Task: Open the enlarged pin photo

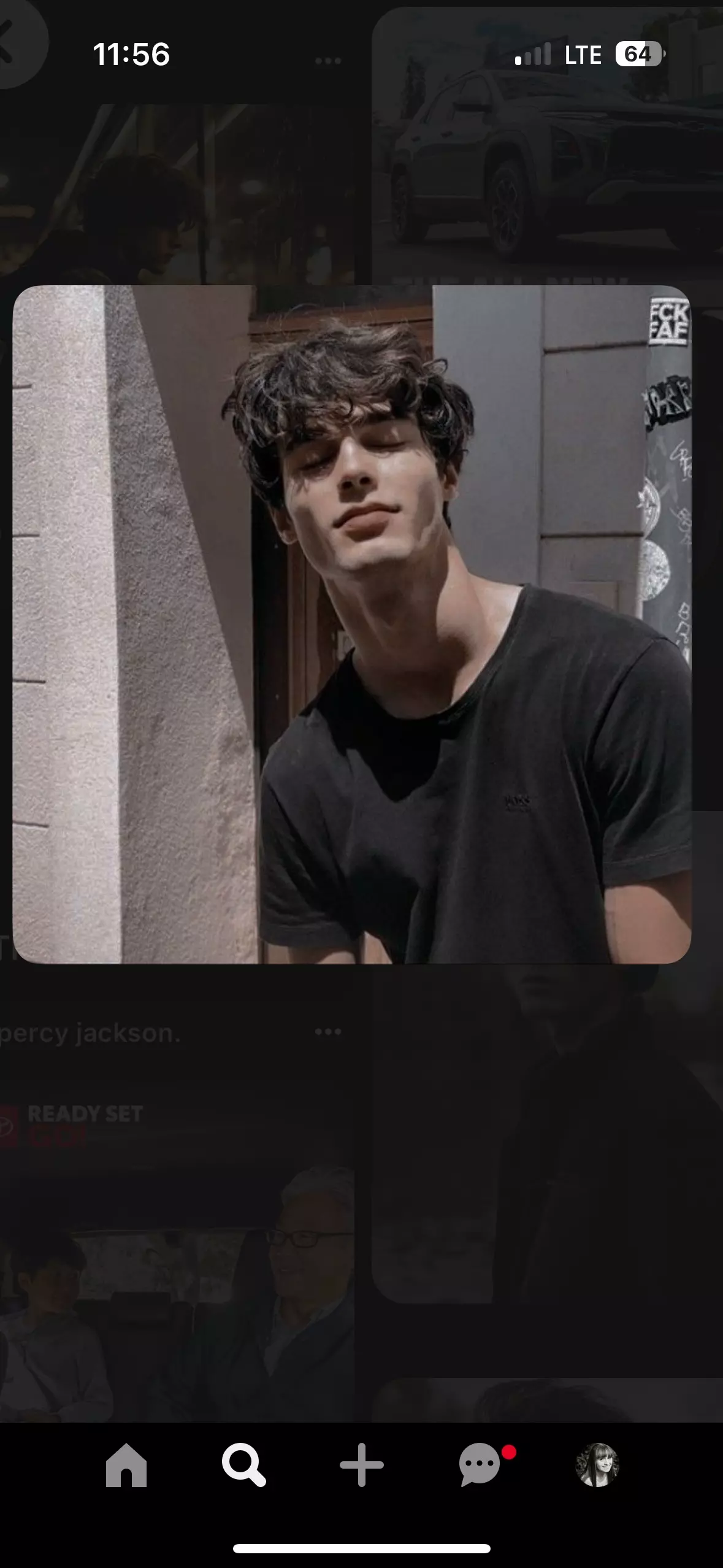Action: (x=352, y=625)
